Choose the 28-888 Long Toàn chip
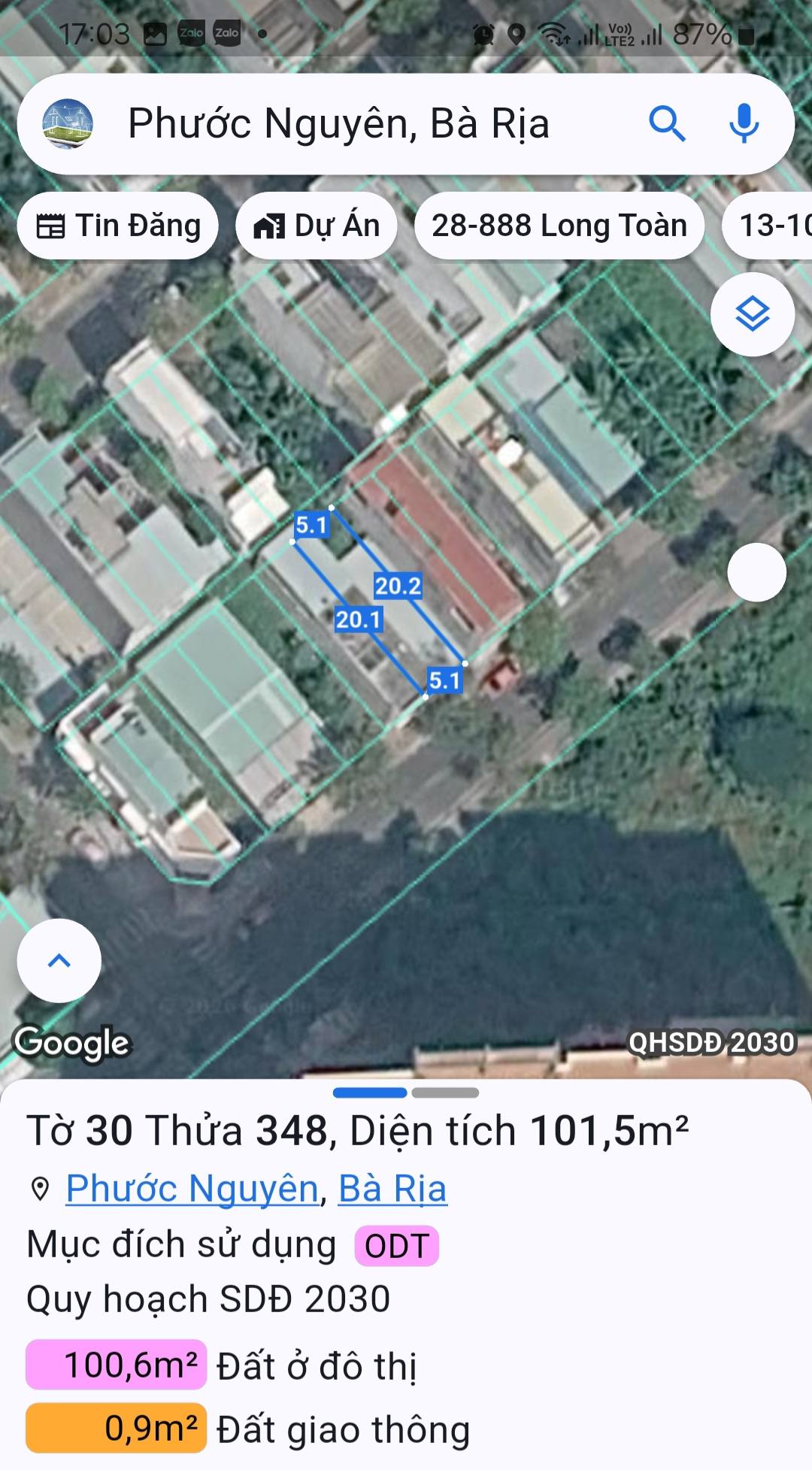 559,226
